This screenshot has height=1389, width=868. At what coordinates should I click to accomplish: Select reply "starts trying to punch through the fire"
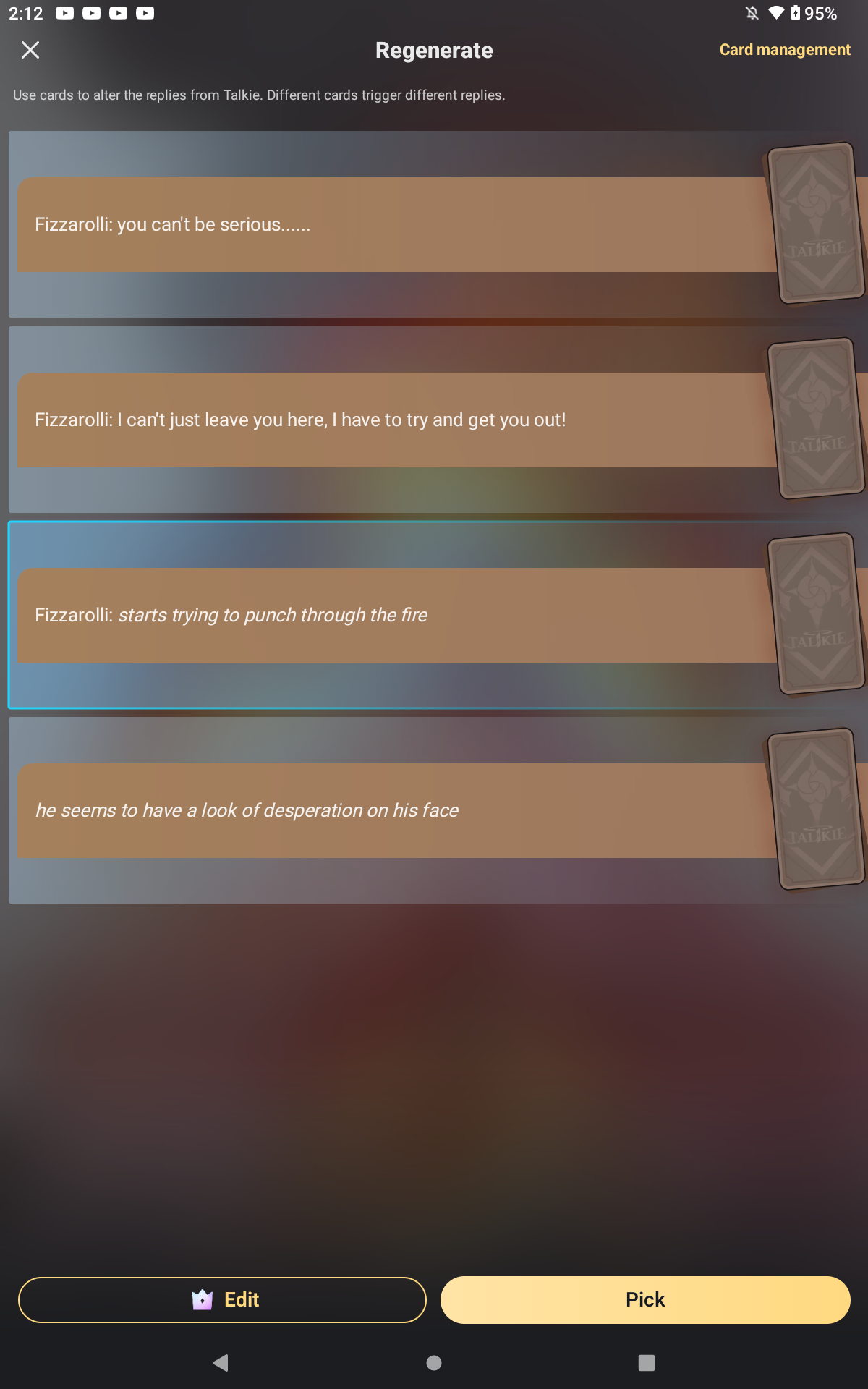point(391,616)
